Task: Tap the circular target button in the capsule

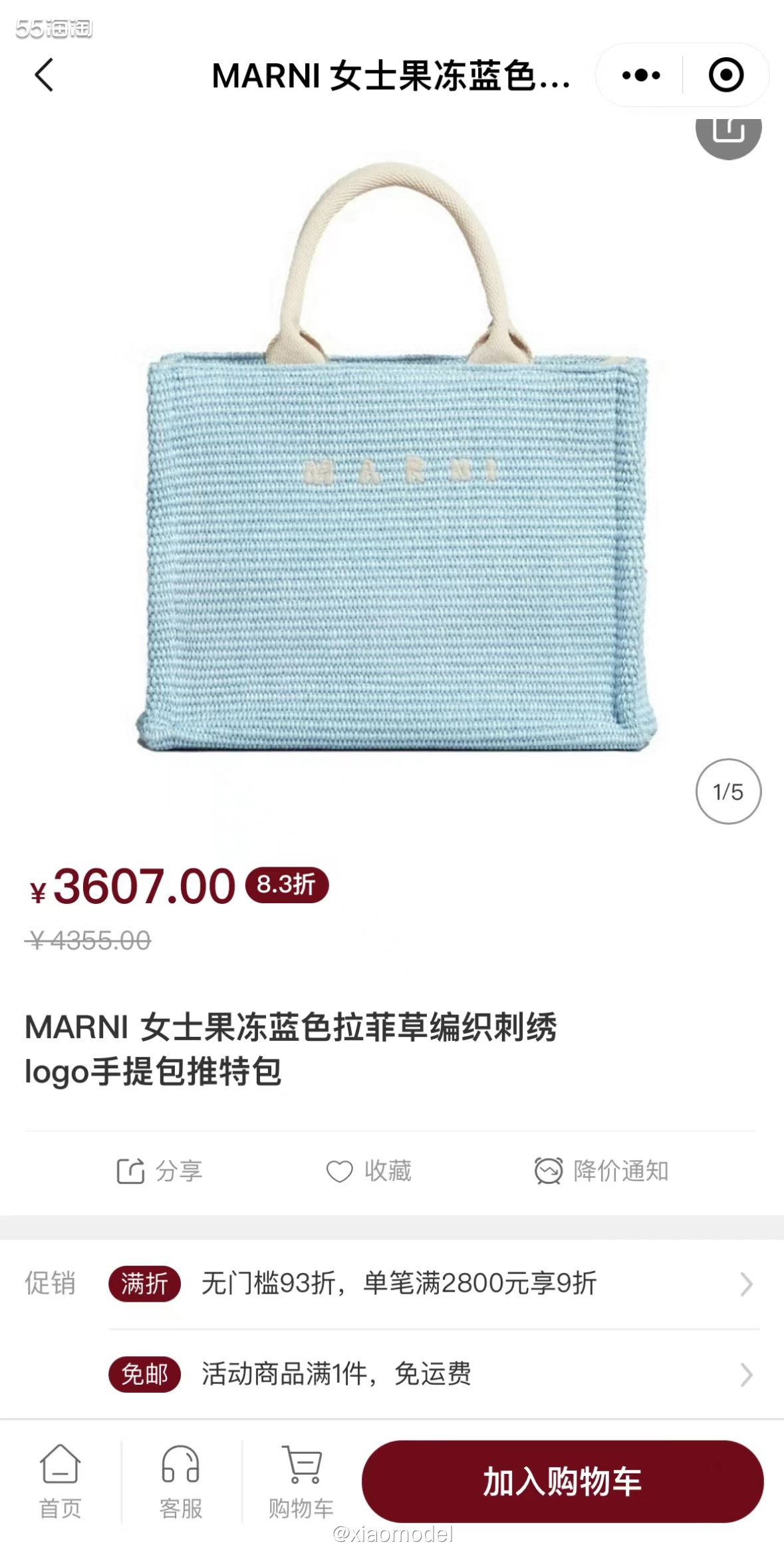Action: pos(725,76)
